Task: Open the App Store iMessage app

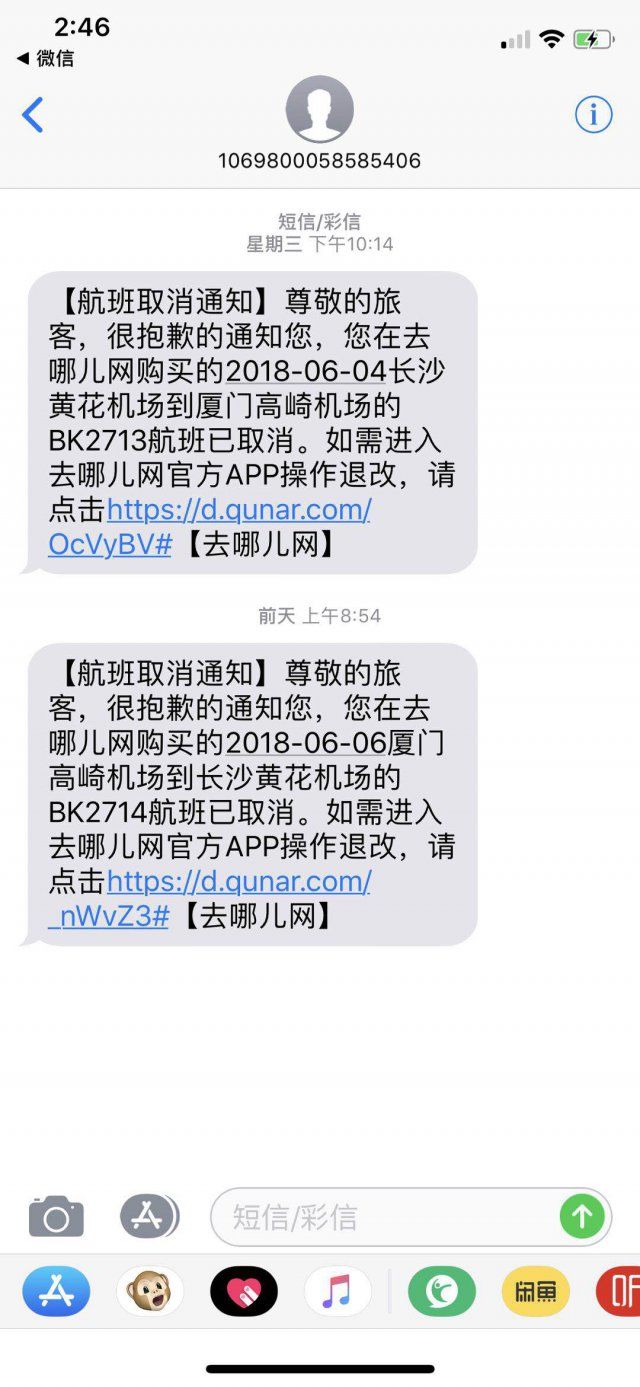Action: pos(56,1291)
